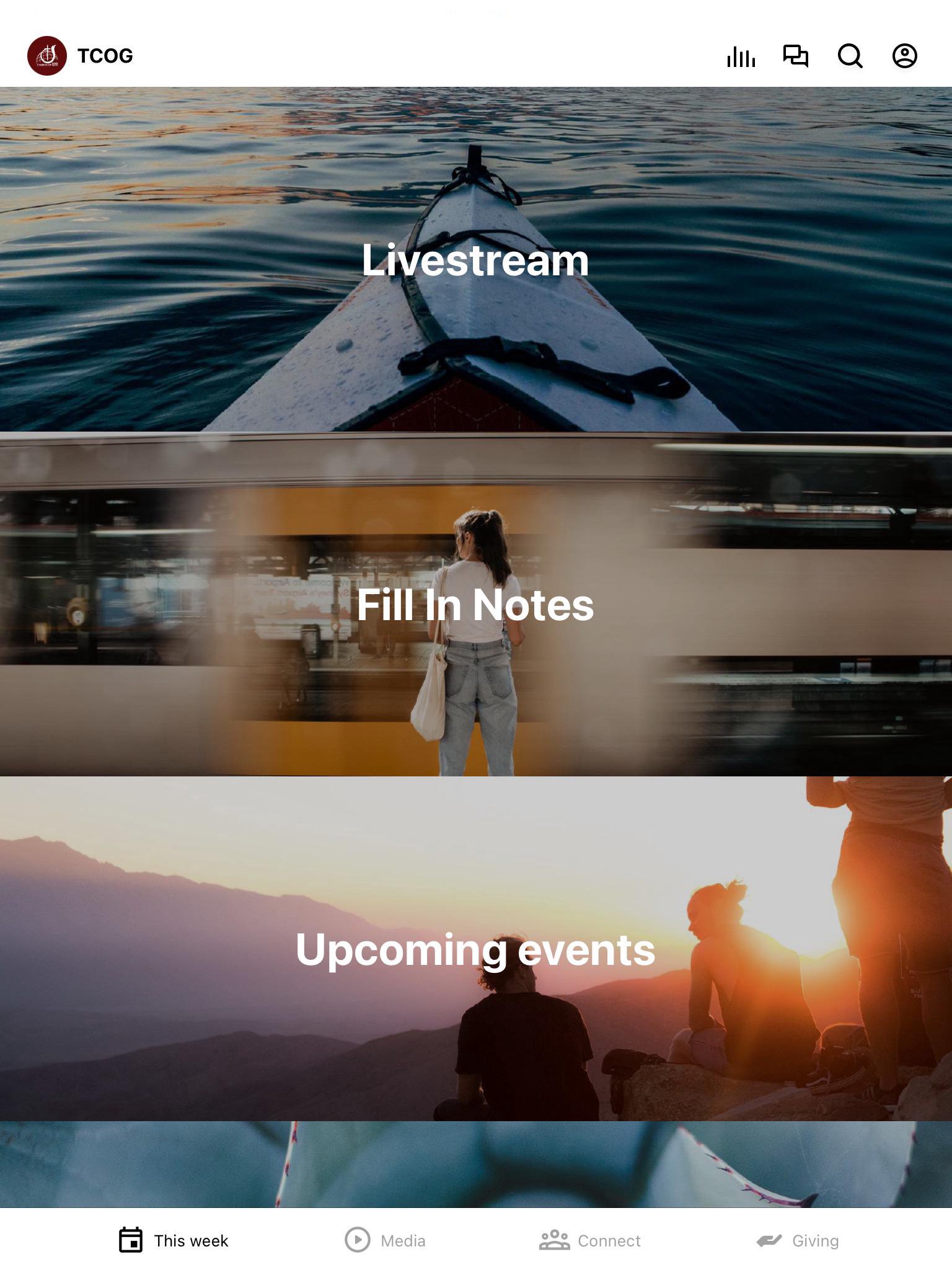The width and height of the screenshot is (952, 1270).
Task: Open the Fill In Notes tile
Action: coord(476,605)
